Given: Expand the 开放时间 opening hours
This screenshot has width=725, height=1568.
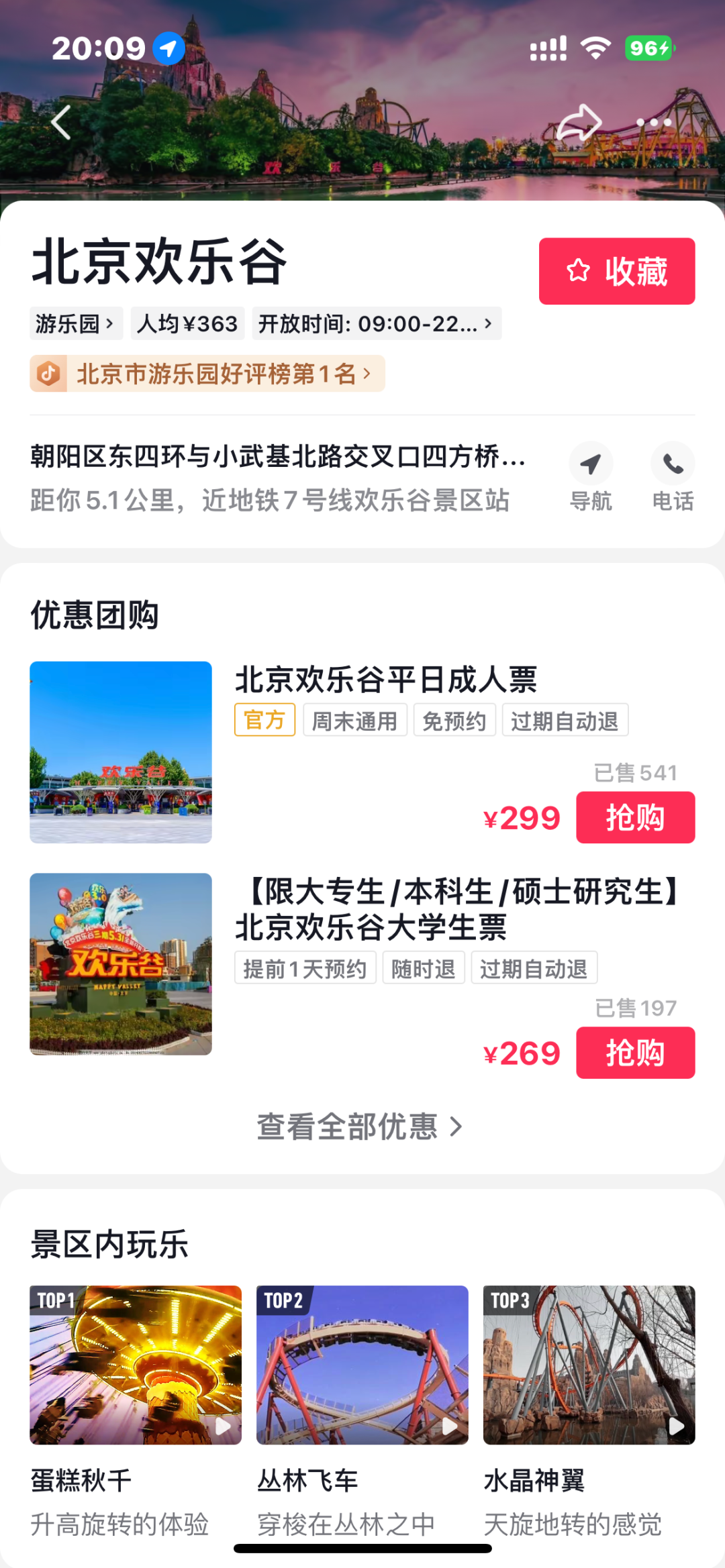Looking at the screenshot, I should coord(376,324).
